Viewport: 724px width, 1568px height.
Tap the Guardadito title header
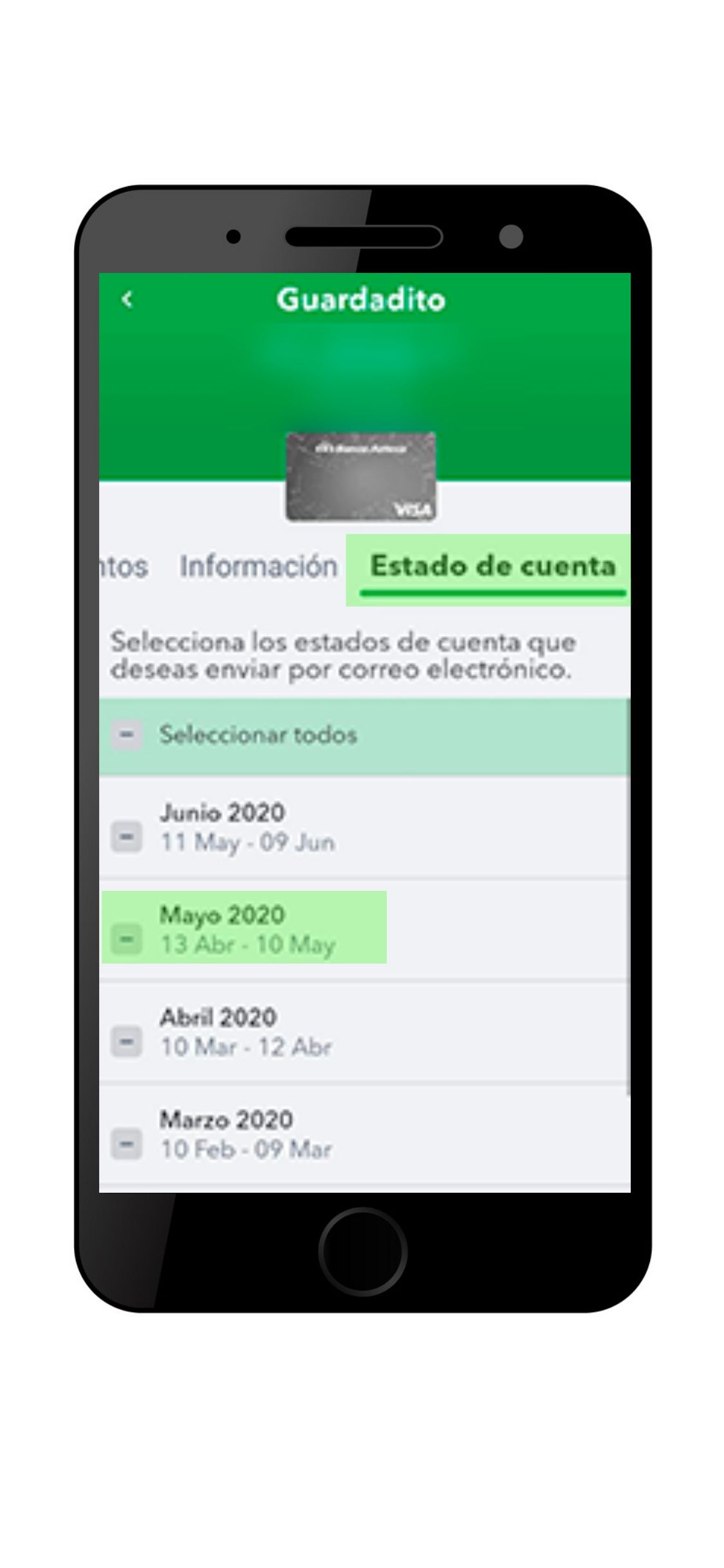click(x=362, y=297)
